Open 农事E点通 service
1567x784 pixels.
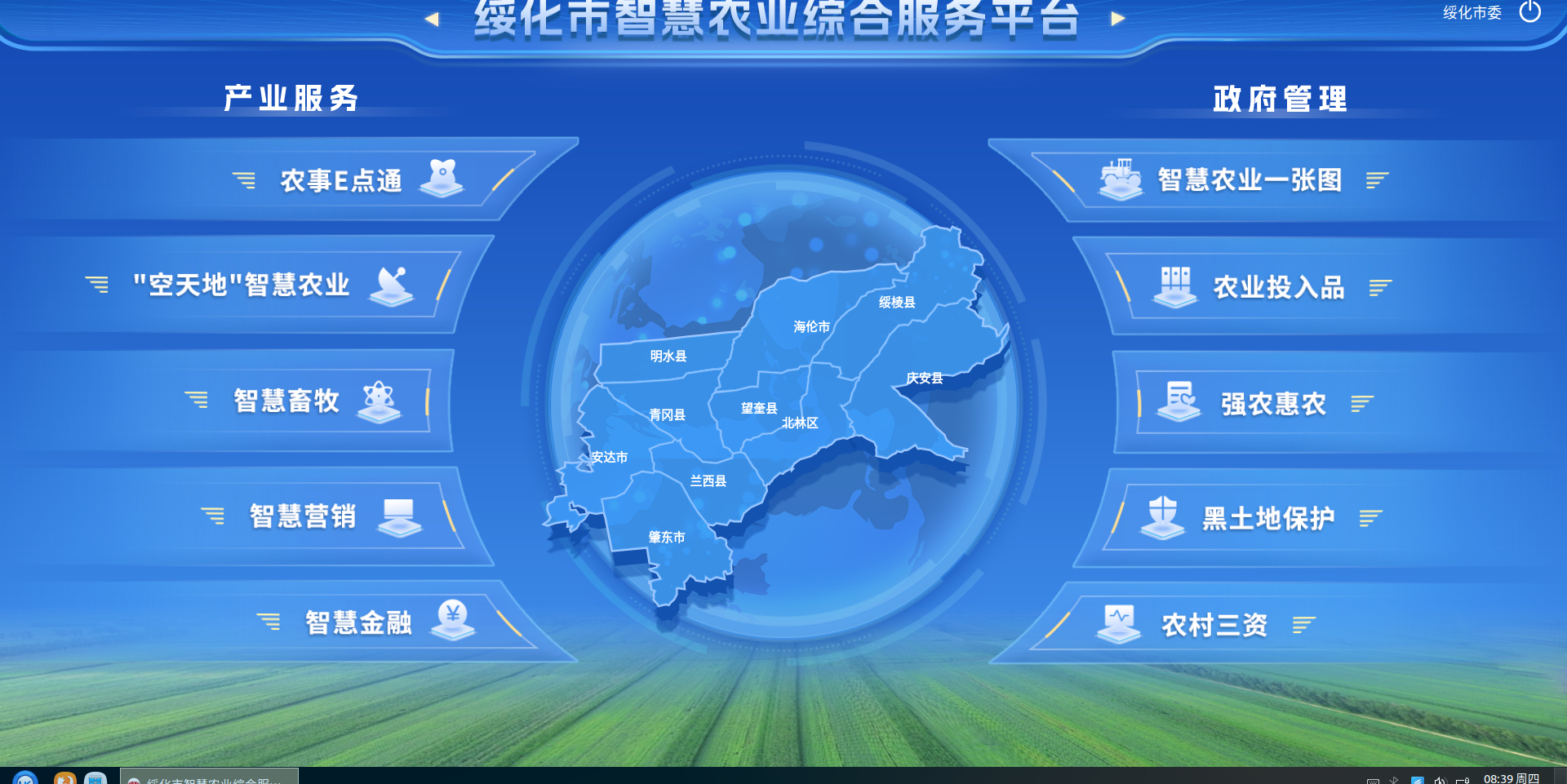point(341,180)
